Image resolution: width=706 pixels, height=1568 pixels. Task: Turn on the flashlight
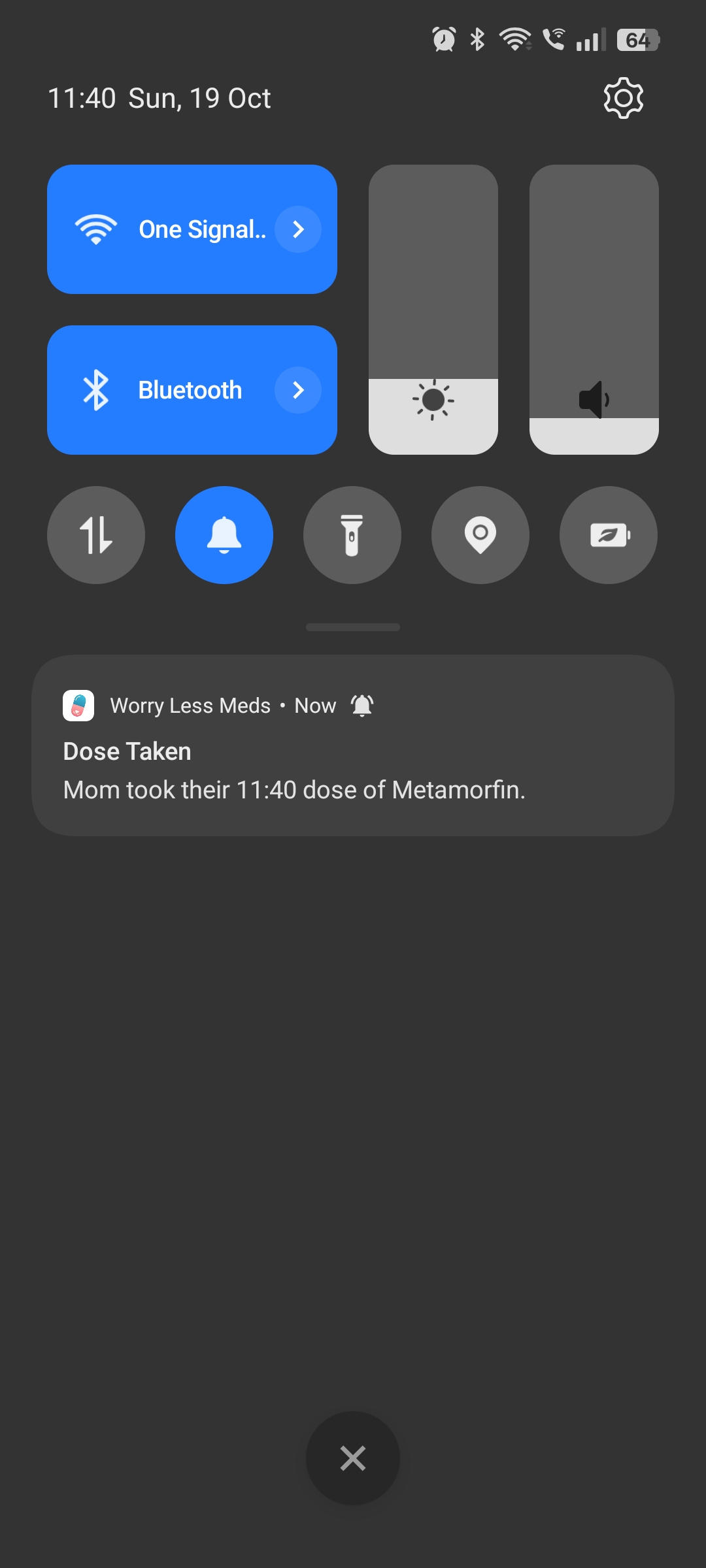click(352, 534)
